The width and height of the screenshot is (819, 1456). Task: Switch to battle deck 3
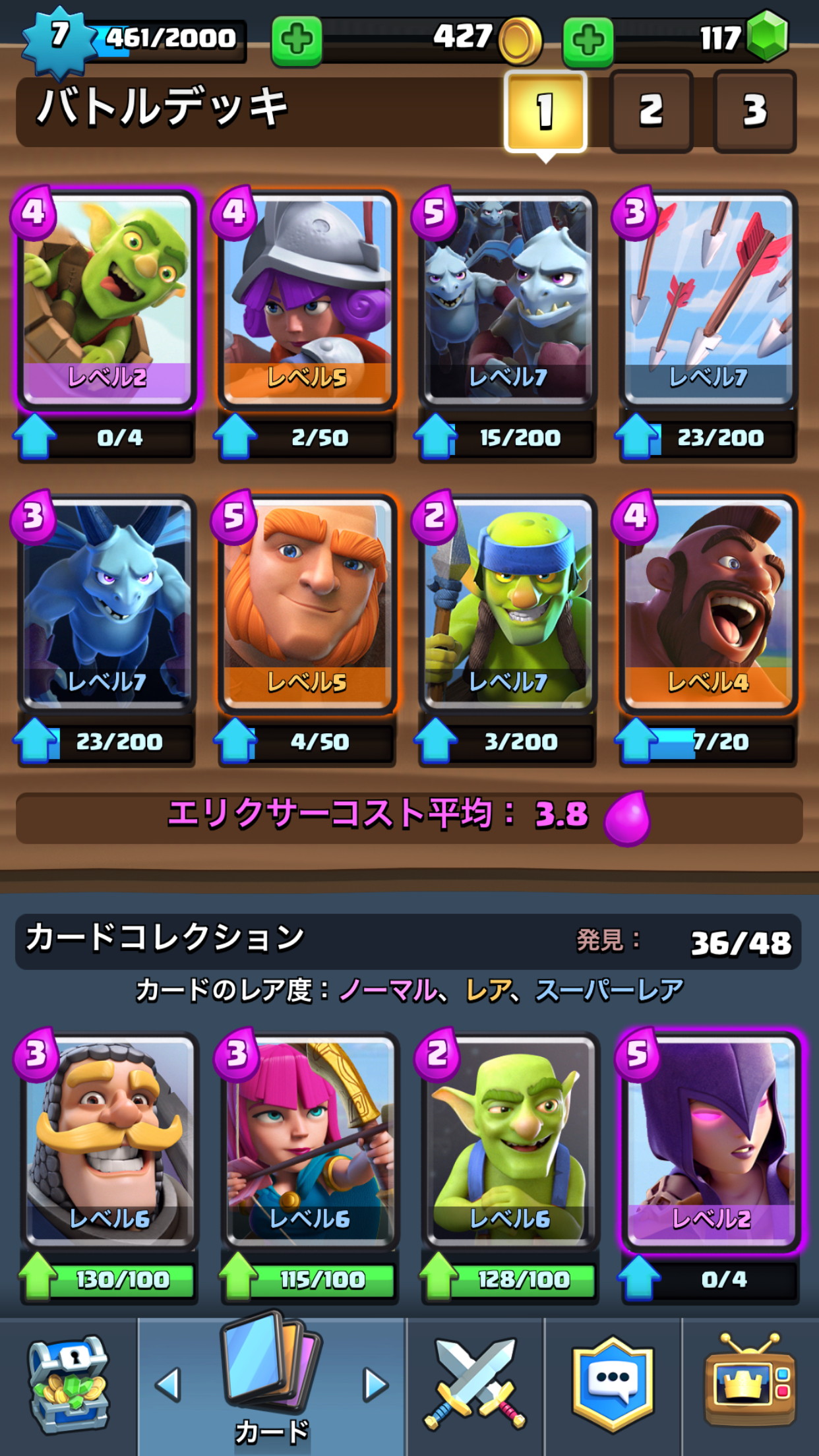coord(754,111)
